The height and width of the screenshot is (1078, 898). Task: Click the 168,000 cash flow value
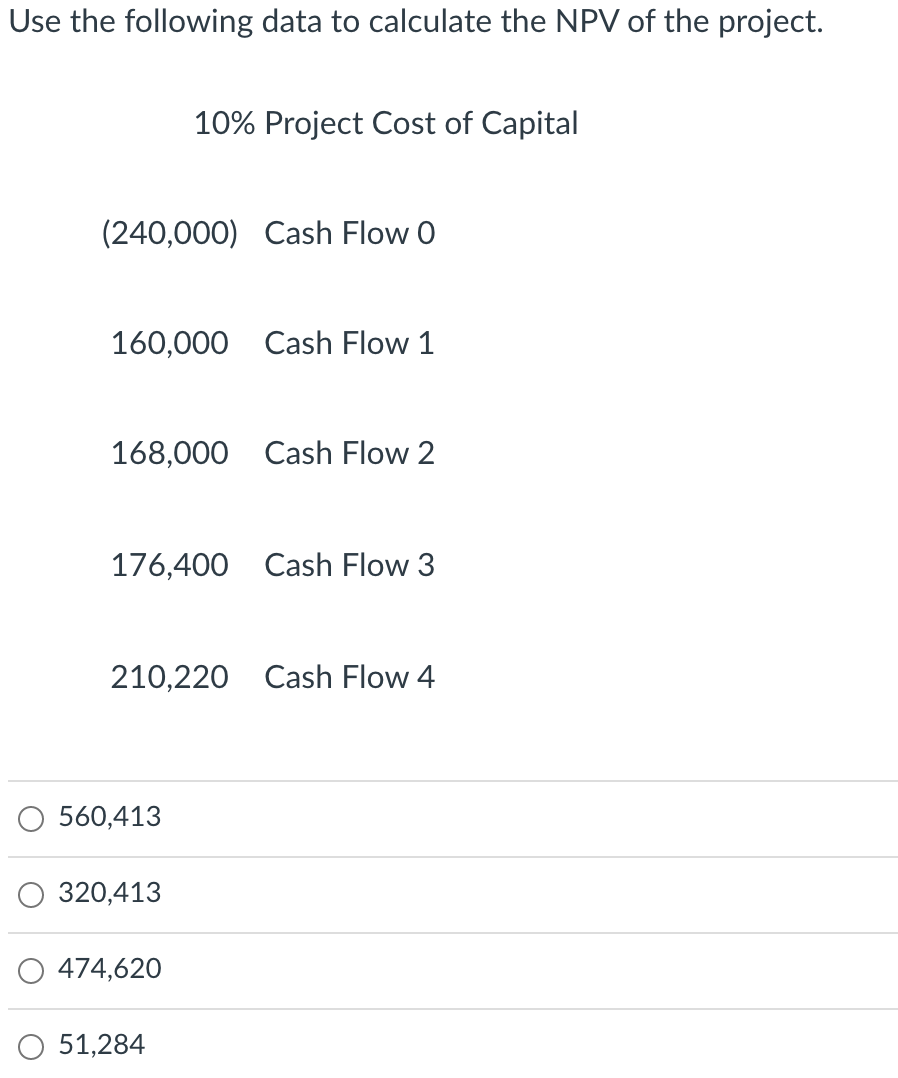click(169, 453)
